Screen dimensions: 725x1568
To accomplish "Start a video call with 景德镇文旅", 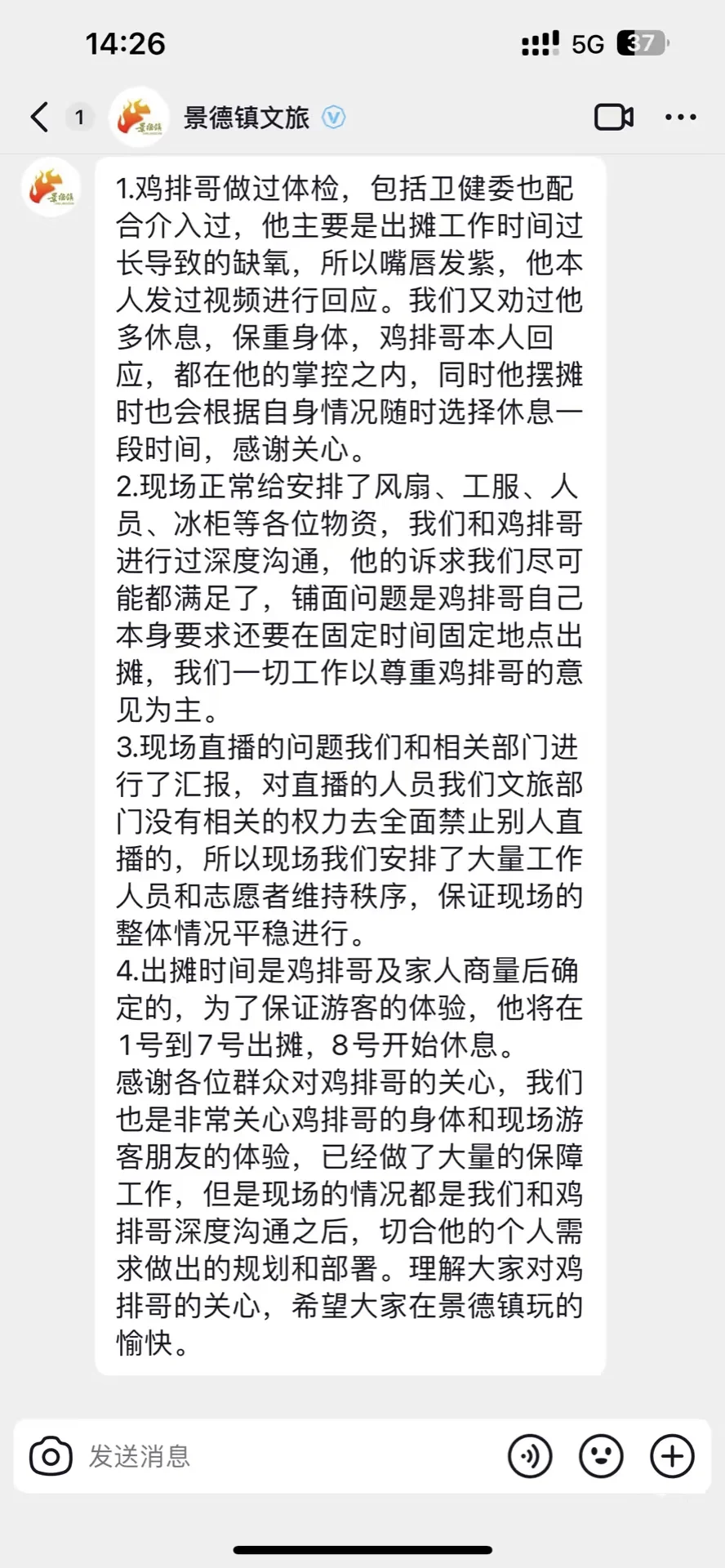I will pos(613,118).
